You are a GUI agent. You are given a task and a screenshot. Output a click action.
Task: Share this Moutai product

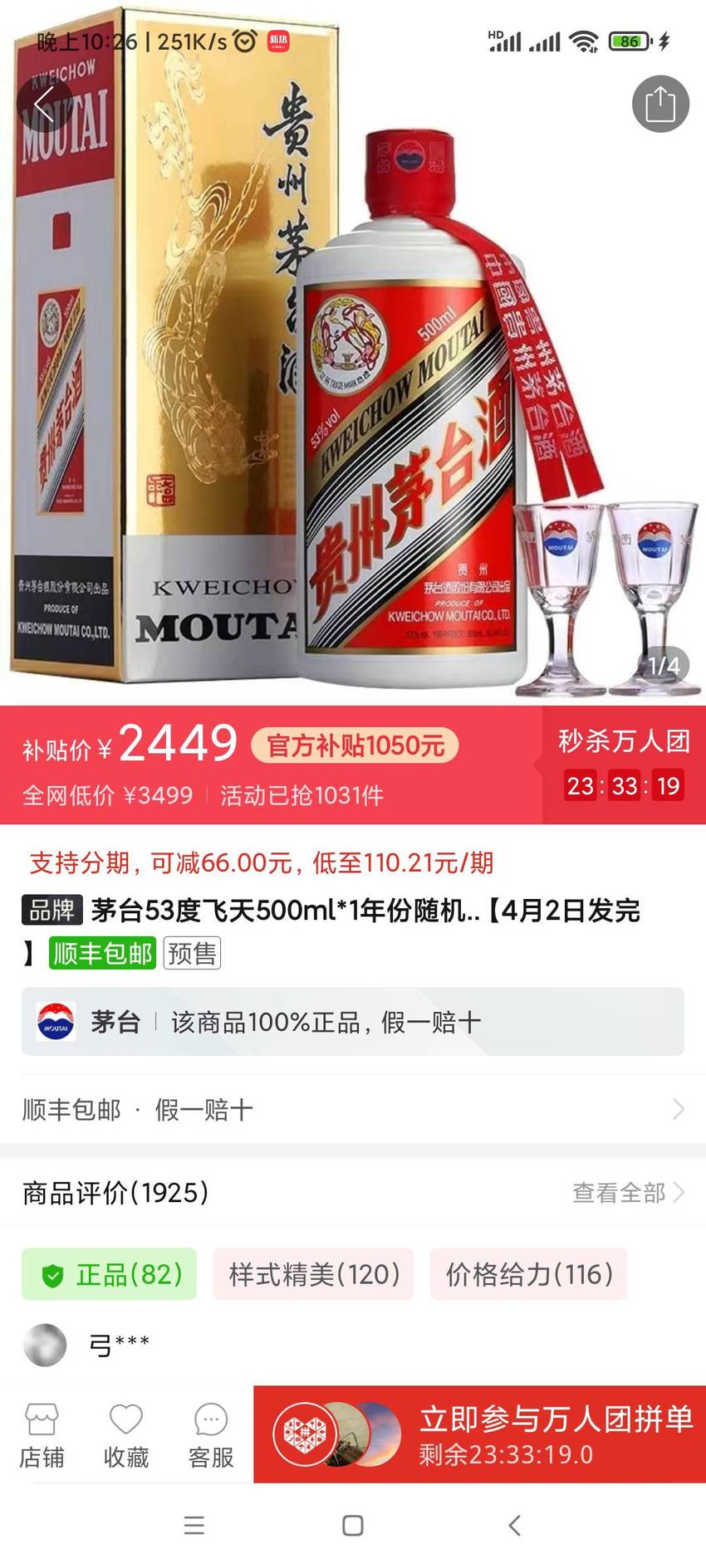click(660, 104)
